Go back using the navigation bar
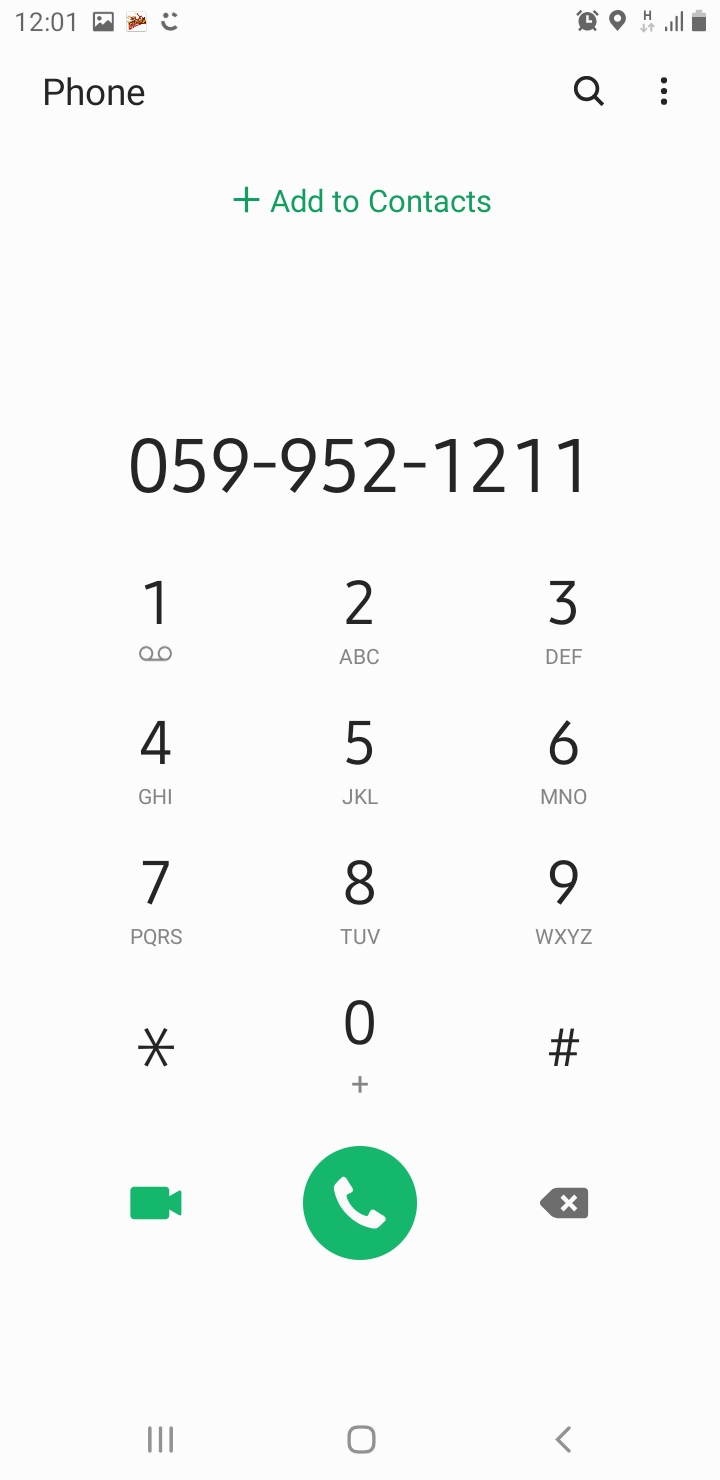Screen dimensions: 720x1480 563,1439
